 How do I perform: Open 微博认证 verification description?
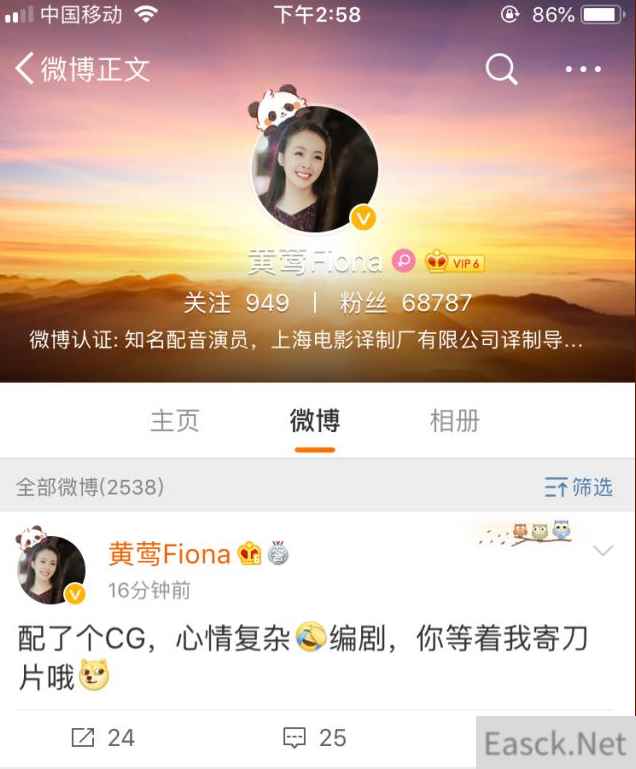coord(305,340)
